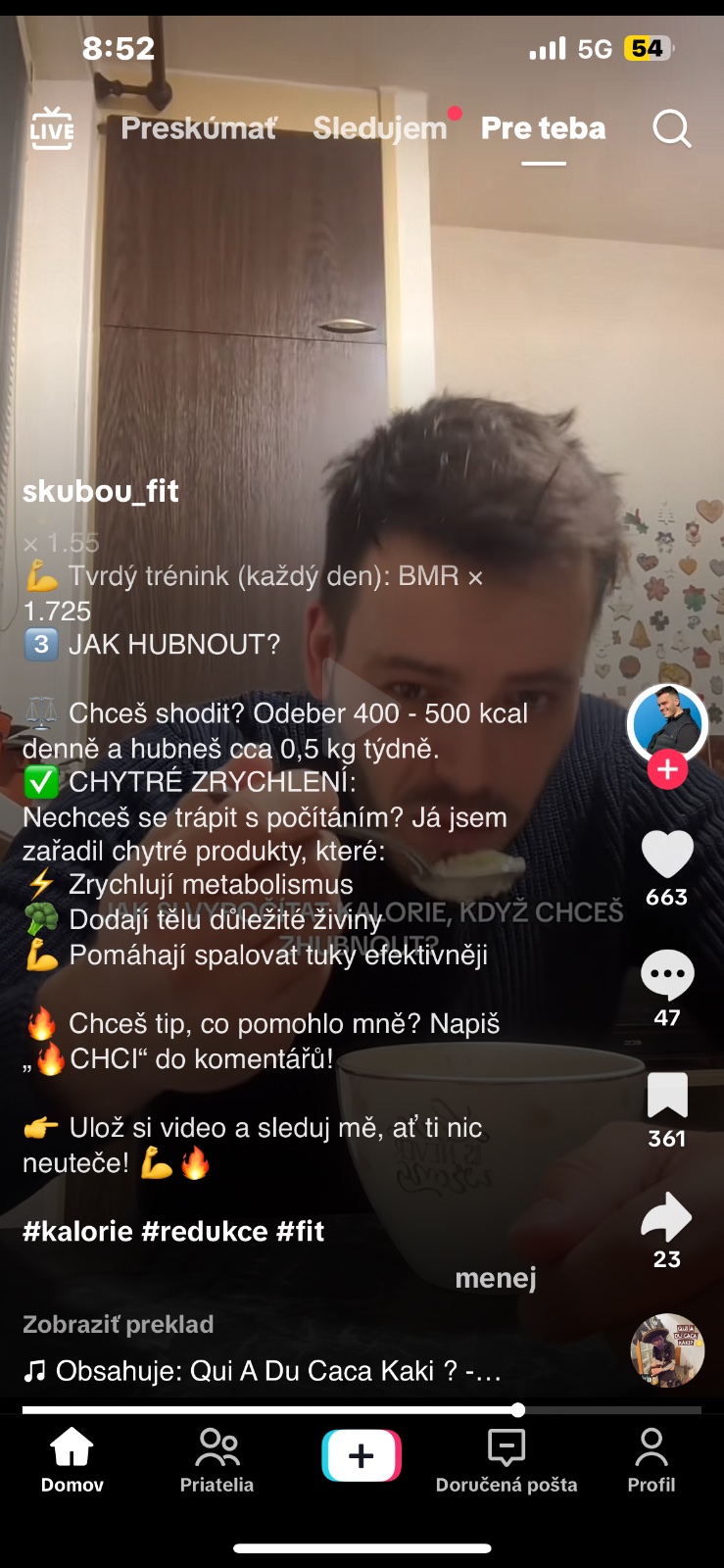
Task: Open the search magnifier
Action: (x=671, y=128)
